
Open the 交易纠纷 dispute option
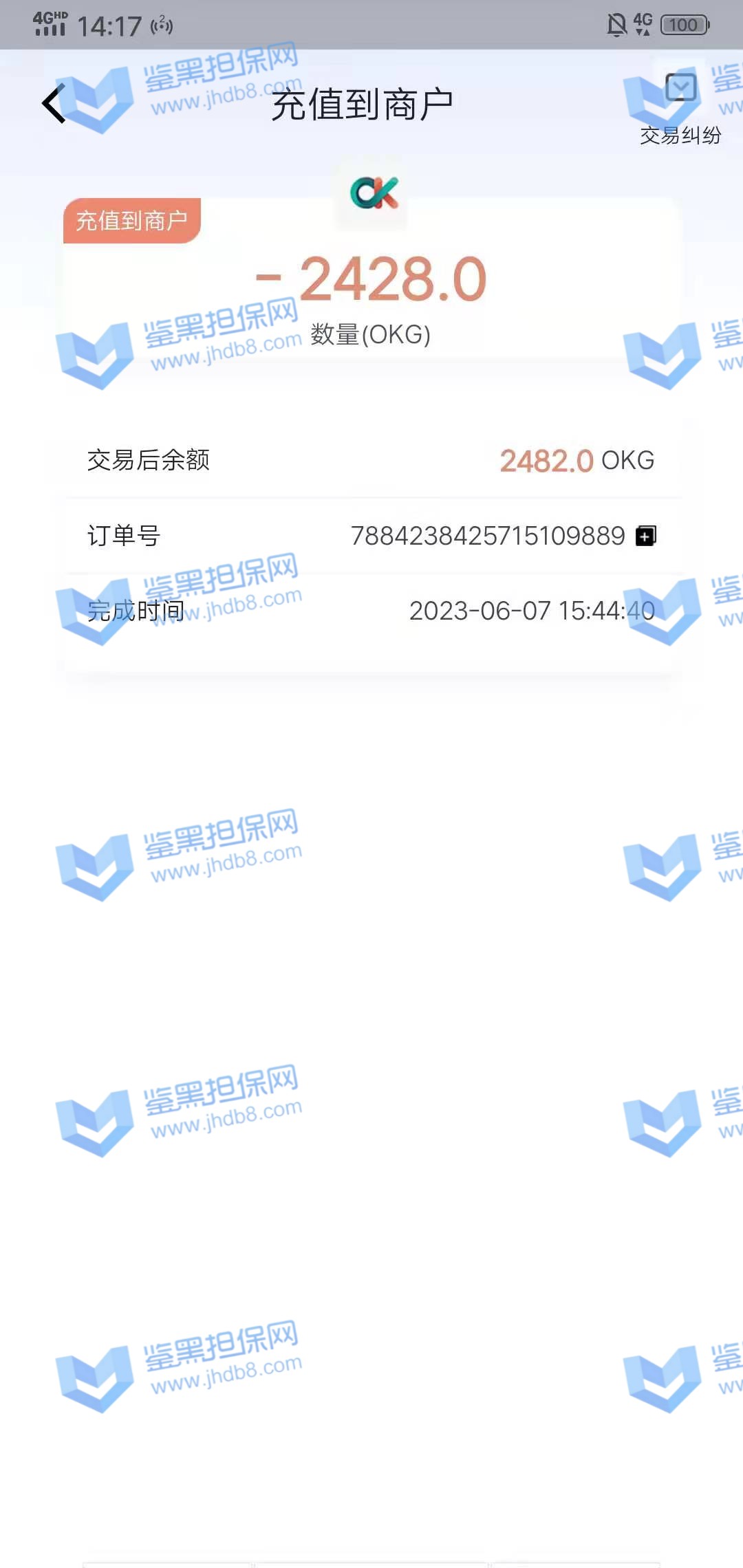coord(680,107)
